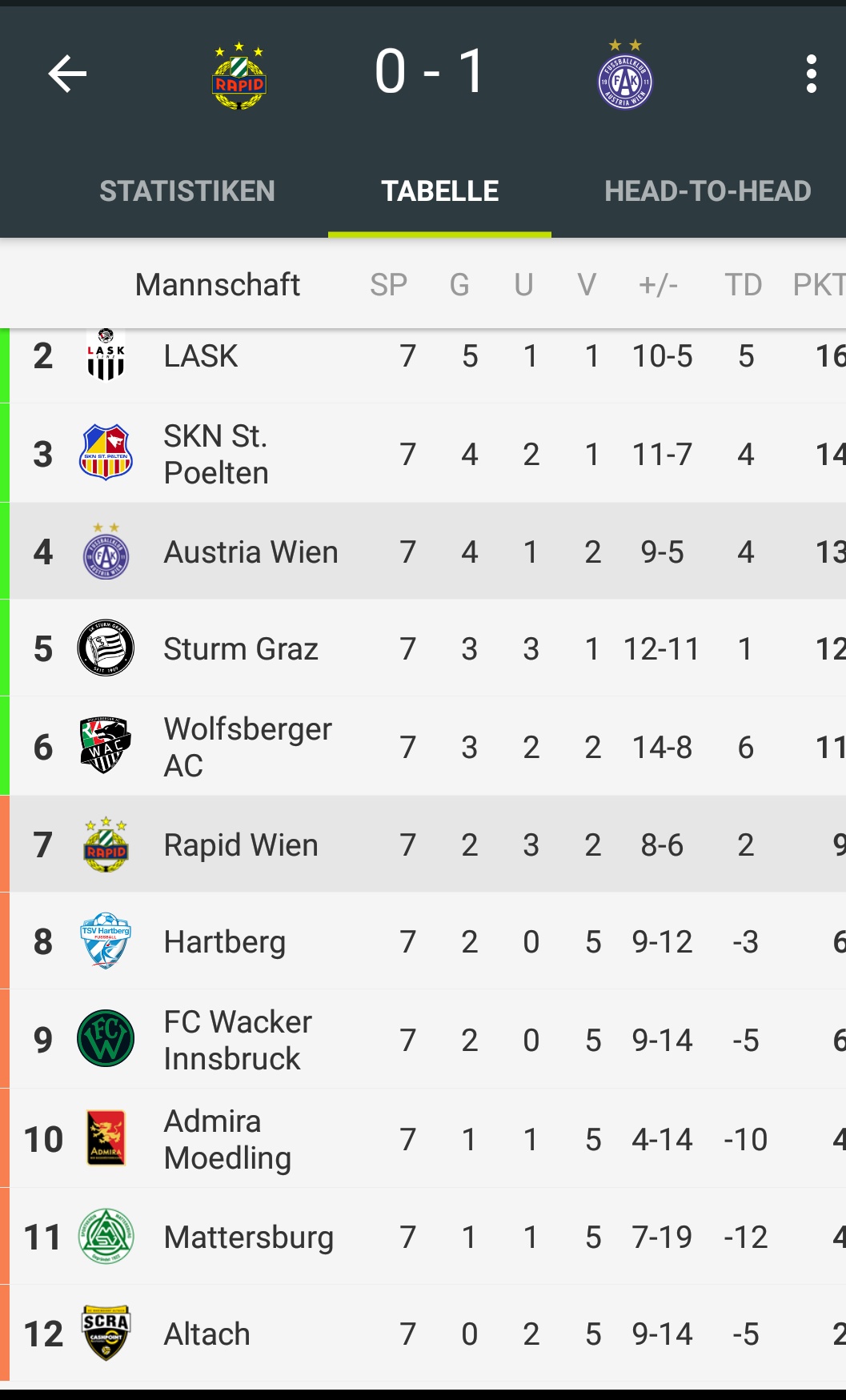
Task: Open Hartberg team row
Action: 423,941
